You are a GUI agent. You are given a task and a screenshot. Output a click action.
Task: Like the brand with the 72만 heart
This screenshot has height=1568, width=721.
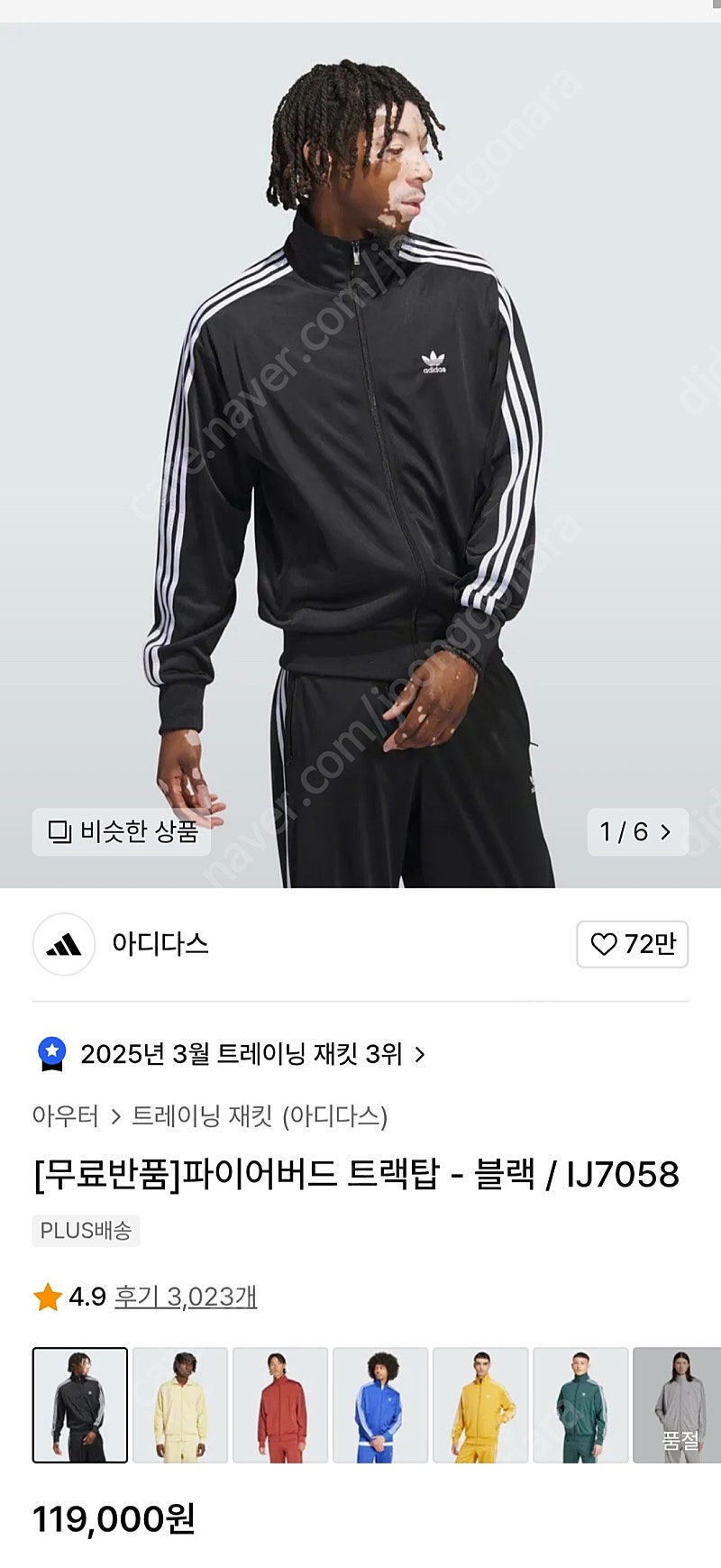tap(633, 944)
